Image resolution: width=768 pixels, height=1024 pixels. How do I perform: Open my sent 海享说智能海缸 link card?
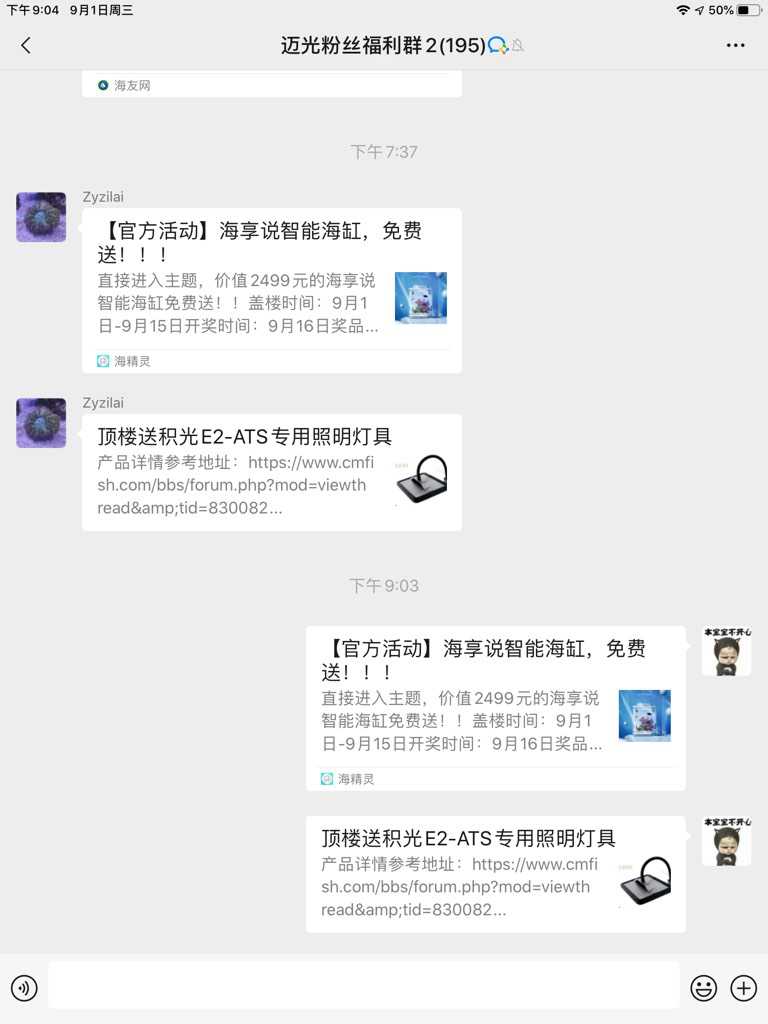click(495, 708)
